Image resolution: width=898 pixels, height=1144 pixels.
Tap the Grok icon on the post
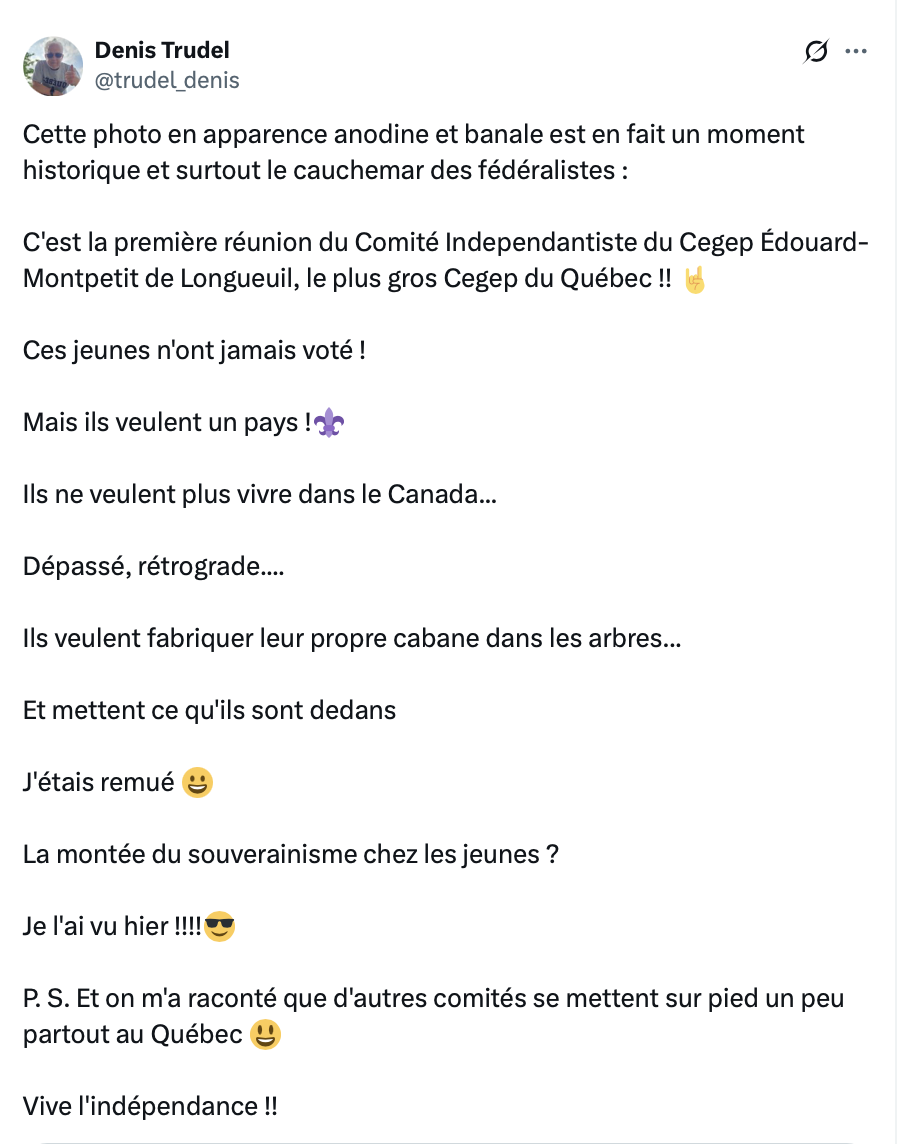(816, 52)
